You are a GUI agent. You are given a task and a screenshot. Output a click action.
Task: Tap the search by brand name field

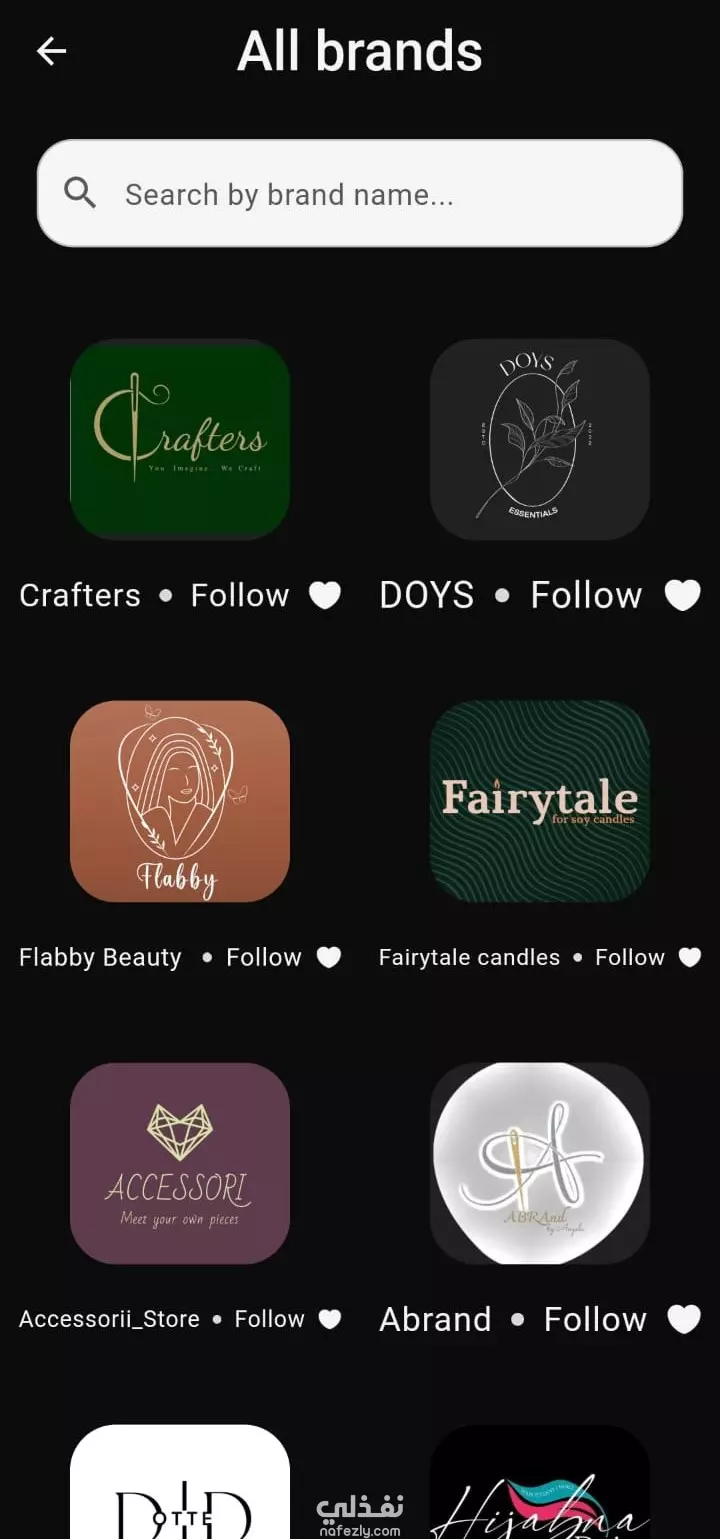(360, 193)
